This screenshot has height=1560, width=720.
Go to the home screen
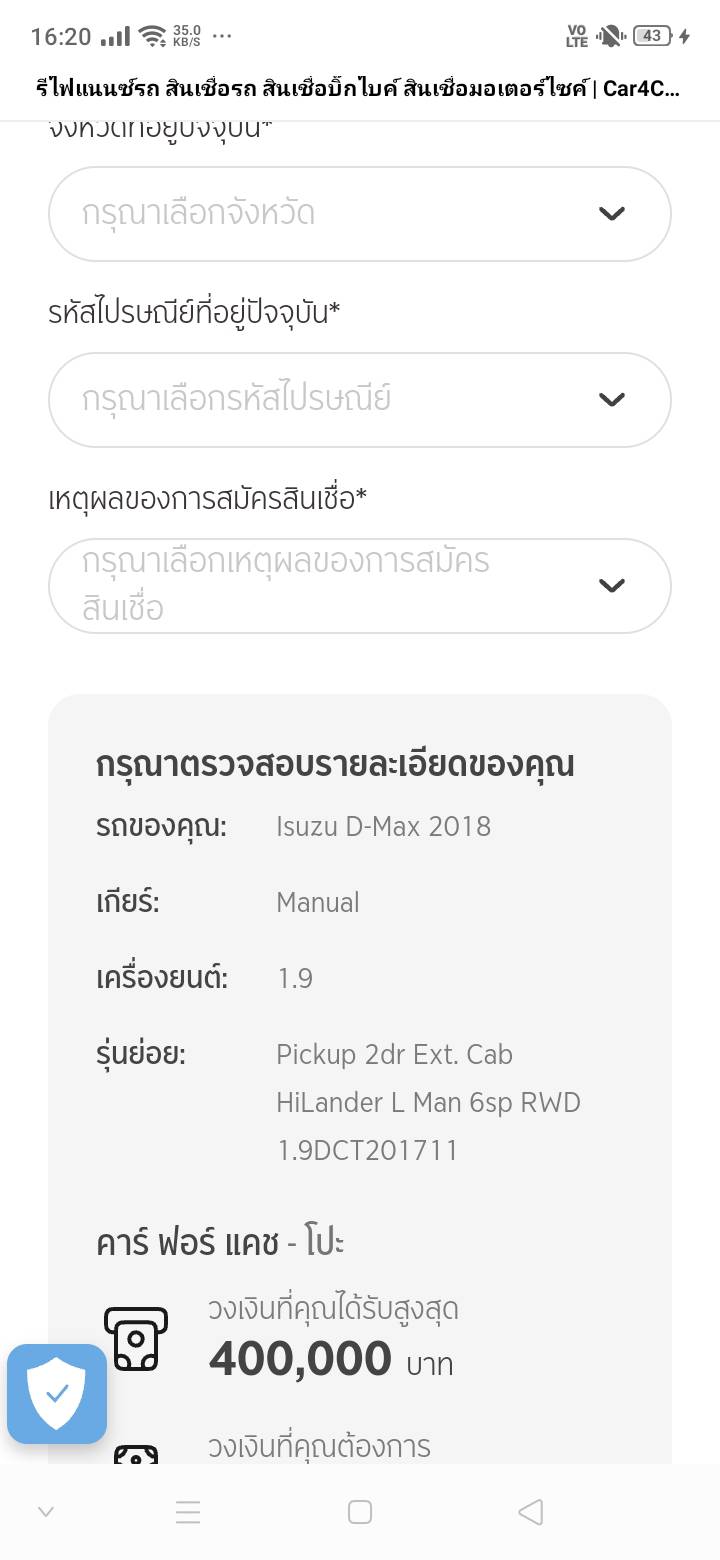pyautogui.click(x=360, y=1512)
